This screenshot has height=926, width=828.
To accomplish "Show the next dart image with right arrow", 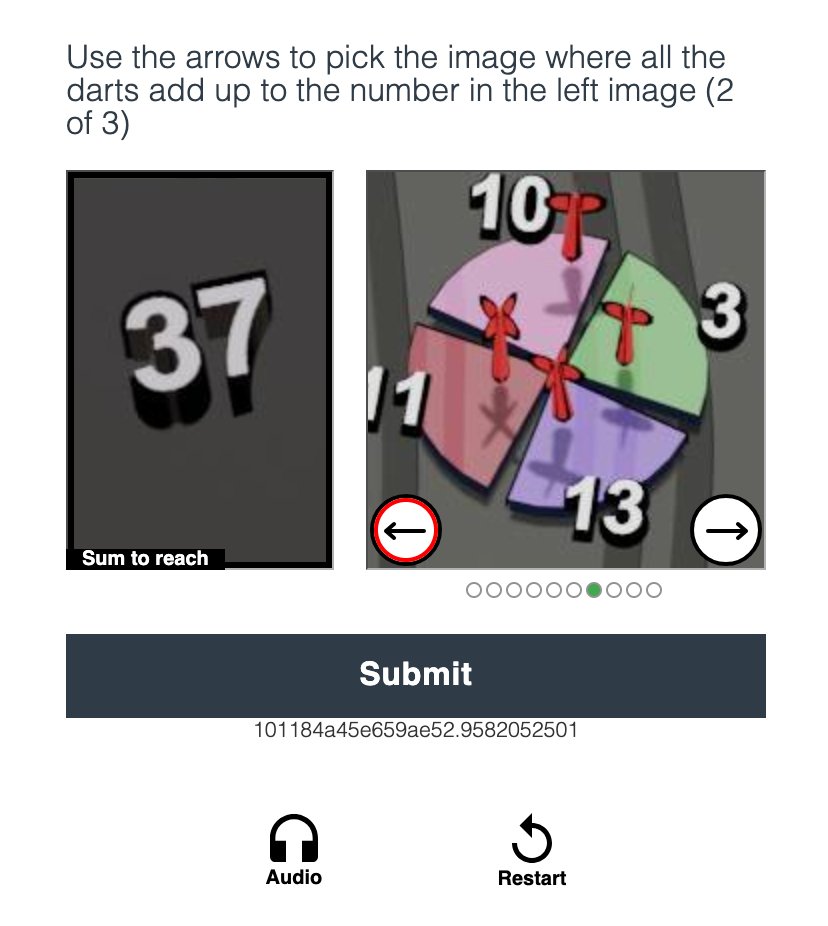I will pos(726,530).
